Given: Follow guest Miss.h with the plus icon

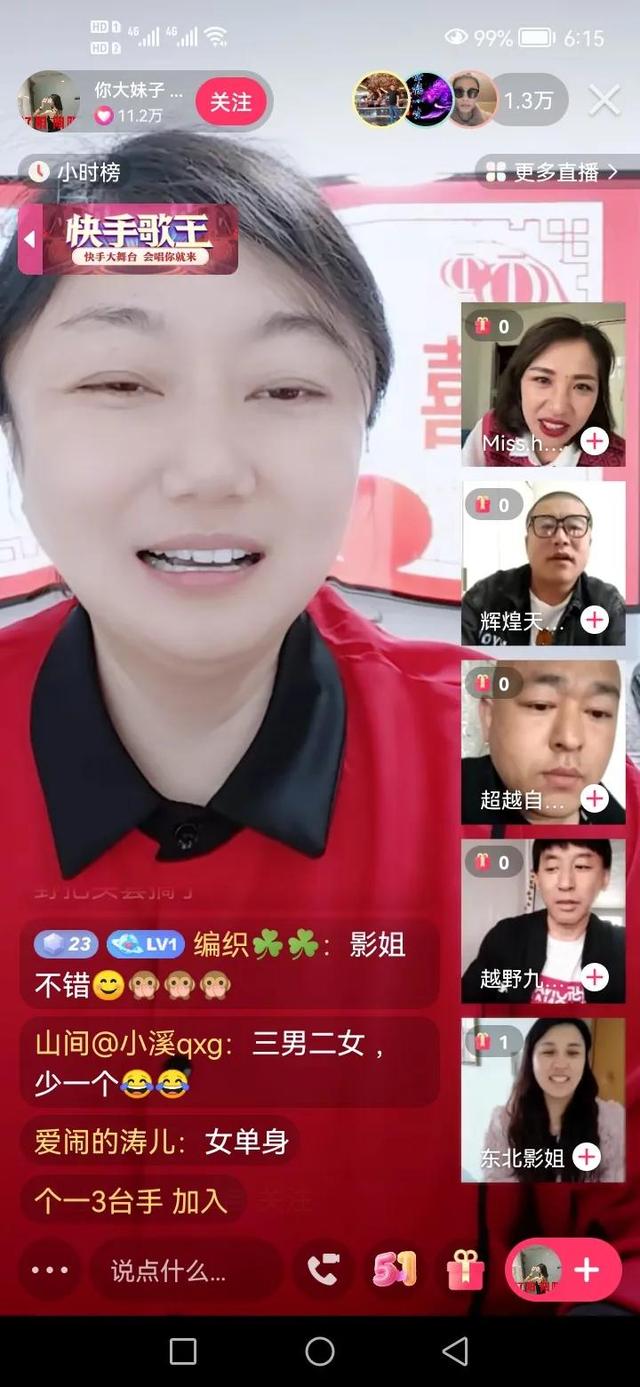Looking at the screenshot, I should (x=595, y=441).
